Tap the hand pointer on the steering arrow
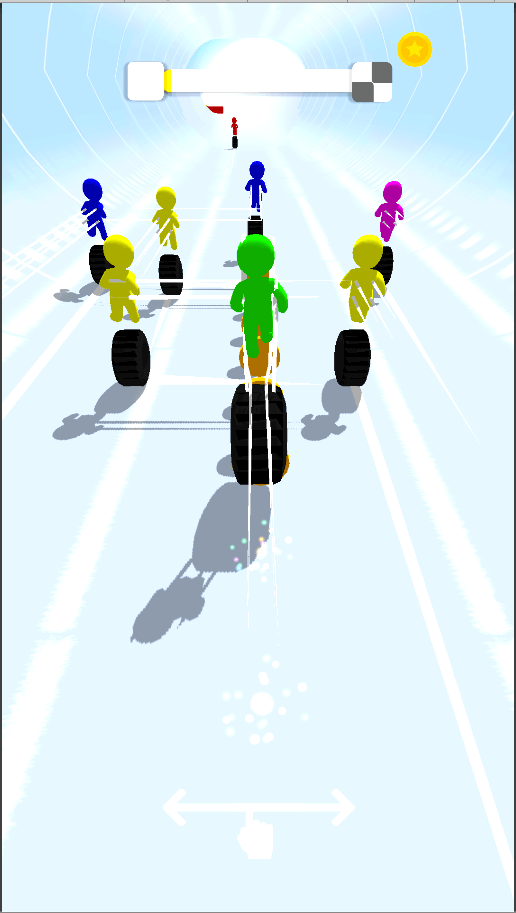The image size is (516, 913). click(256, 838)
